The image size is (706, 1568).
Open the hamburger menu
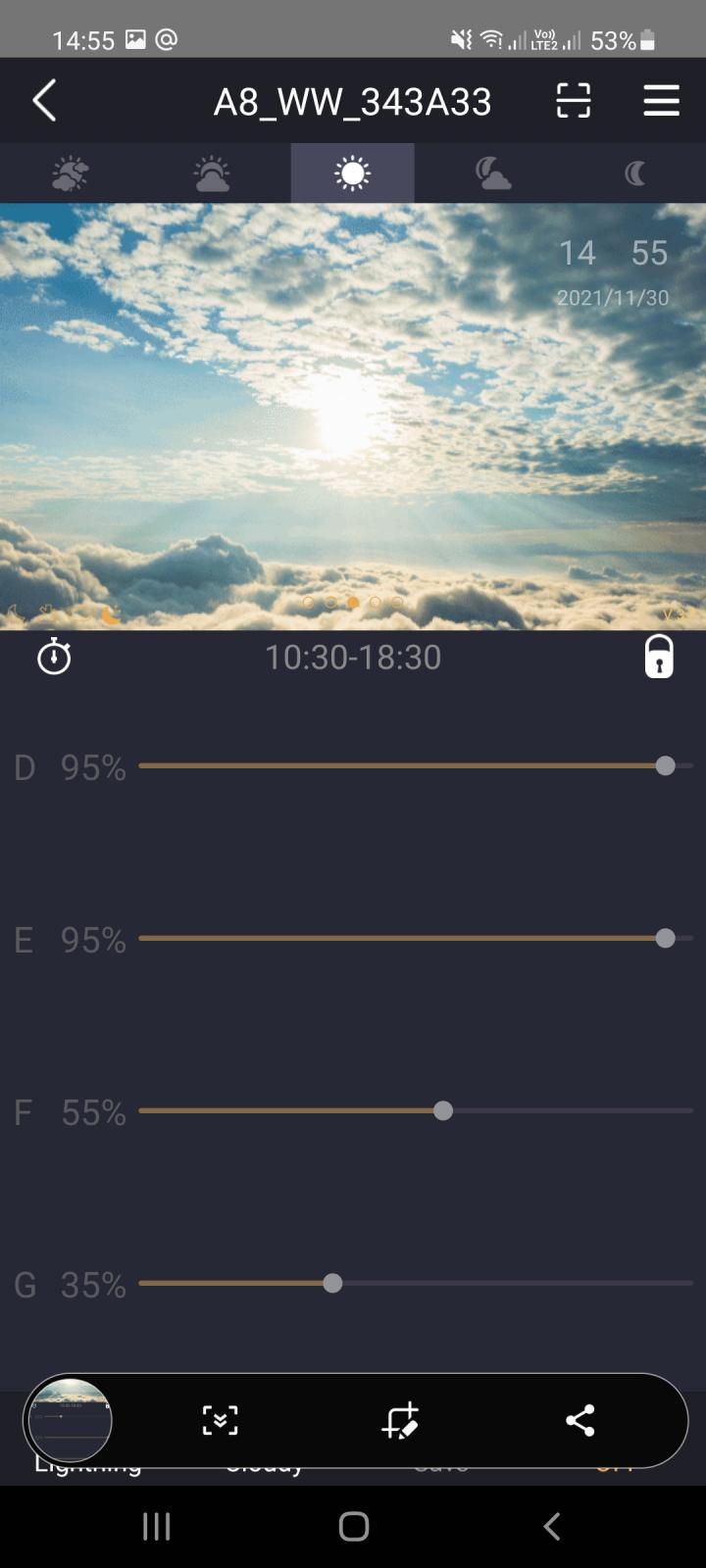coord(662,101)
